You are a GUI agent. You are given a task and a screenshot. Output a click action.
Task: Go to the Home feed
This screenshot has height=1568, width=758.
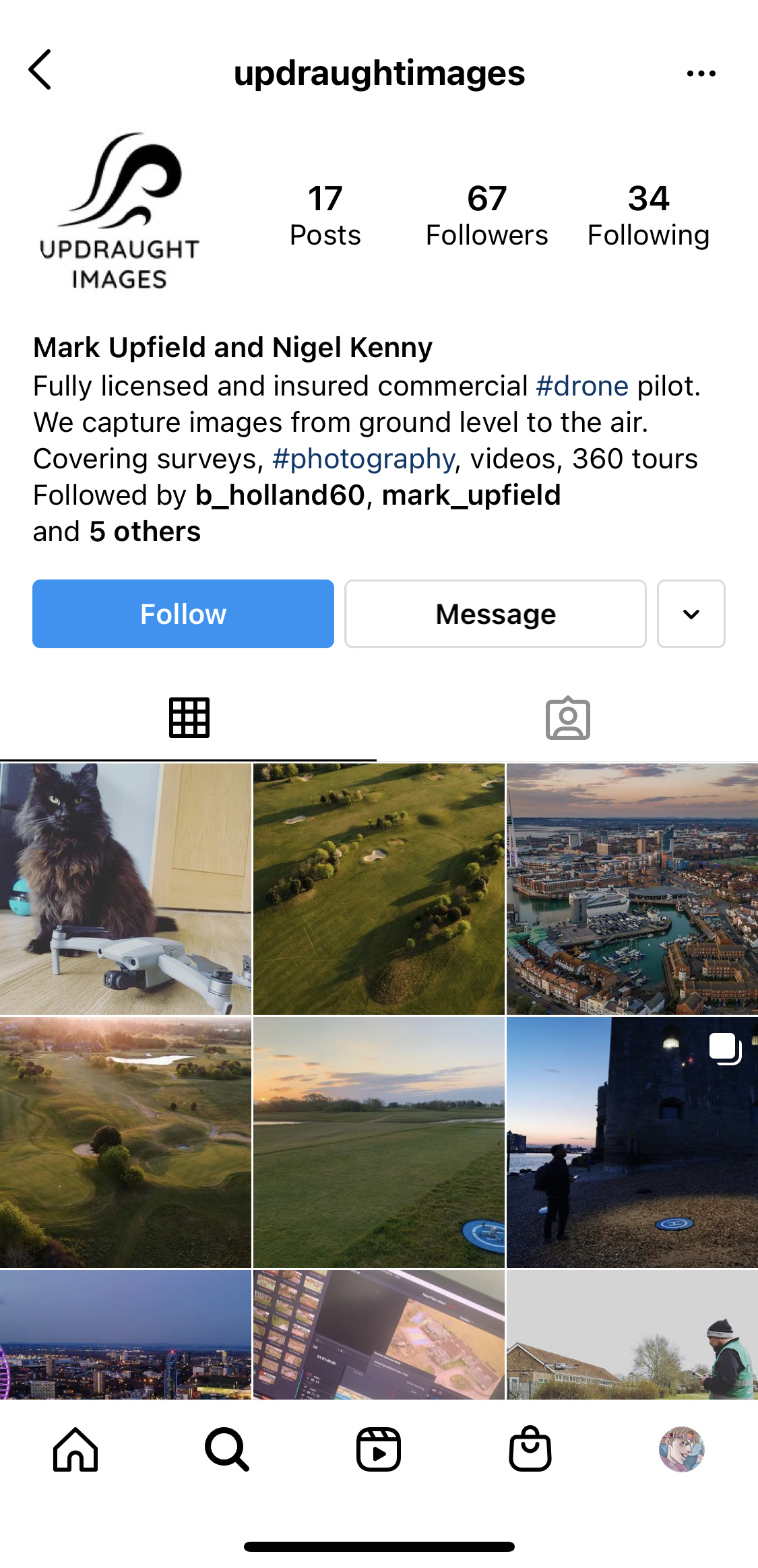(75, 1449)
